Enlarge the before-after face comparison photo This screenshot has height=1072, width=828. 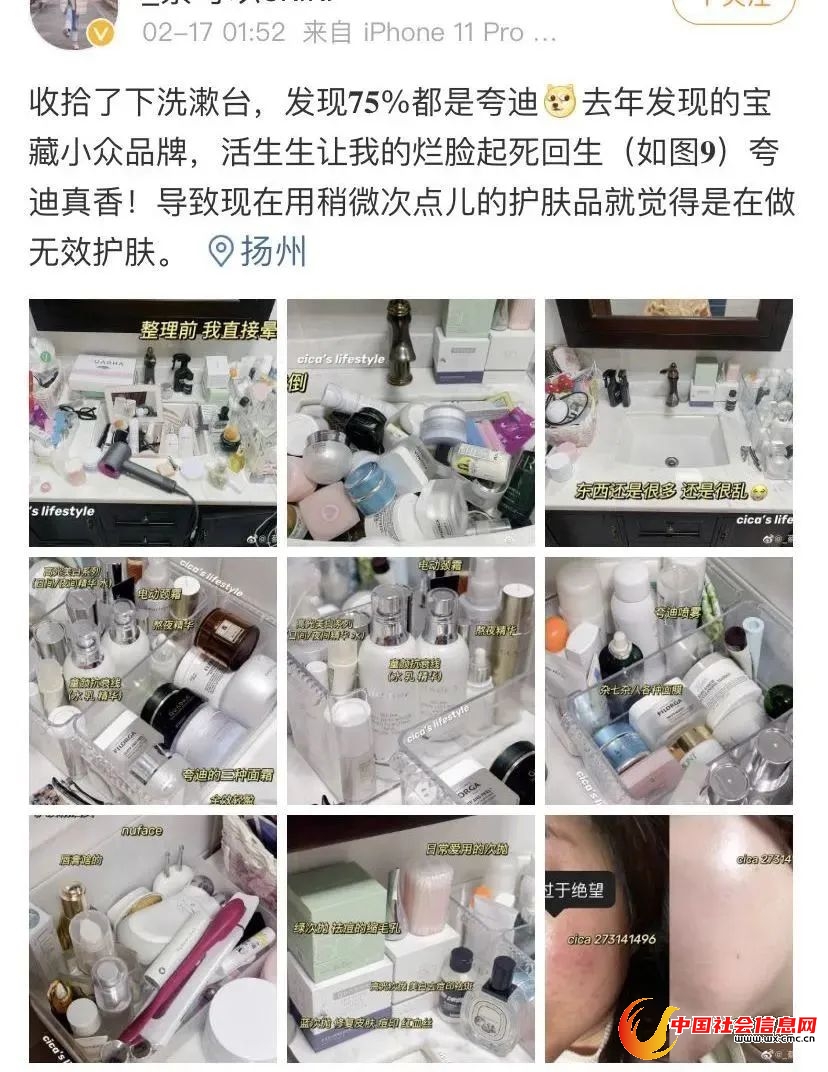coord(668,938)
